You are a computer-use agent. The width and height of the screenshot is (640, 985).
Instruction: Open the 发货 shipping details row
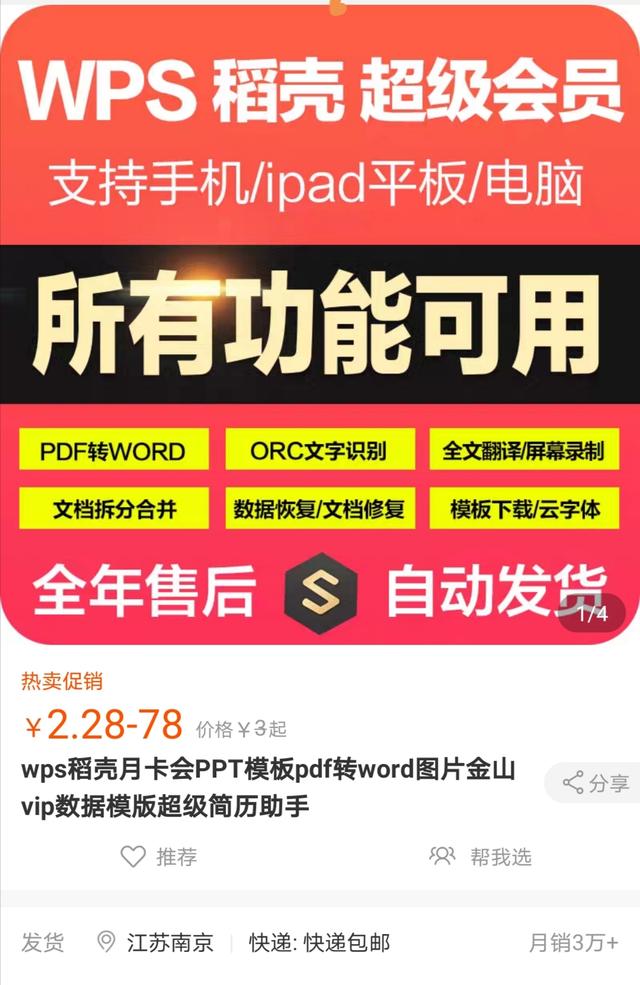click(320, 942)
